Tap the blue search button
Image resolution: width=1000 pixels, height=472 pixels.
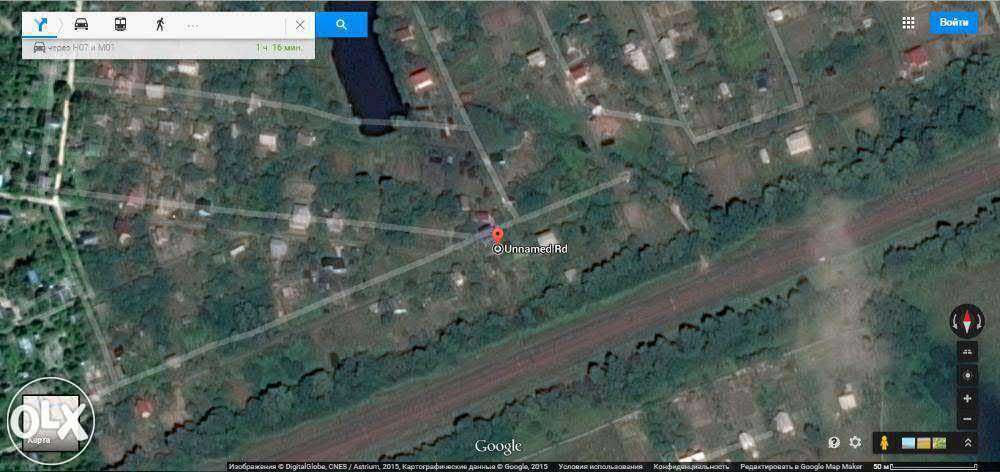342,25
